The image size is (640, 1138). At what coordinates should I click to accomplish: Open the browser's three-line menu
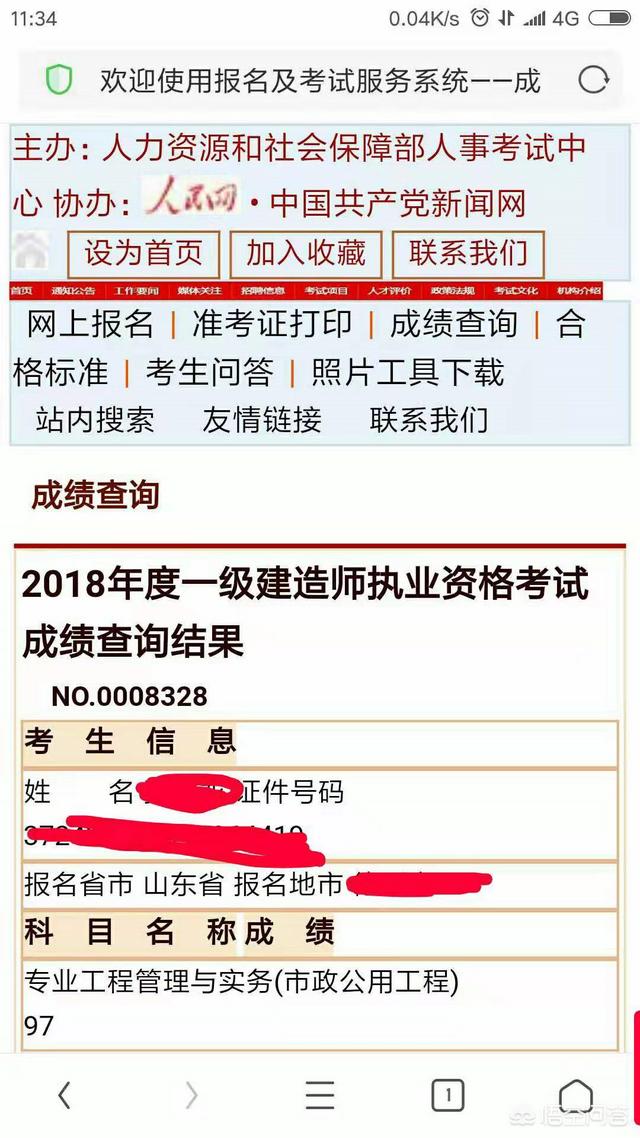pos(320,1096)
